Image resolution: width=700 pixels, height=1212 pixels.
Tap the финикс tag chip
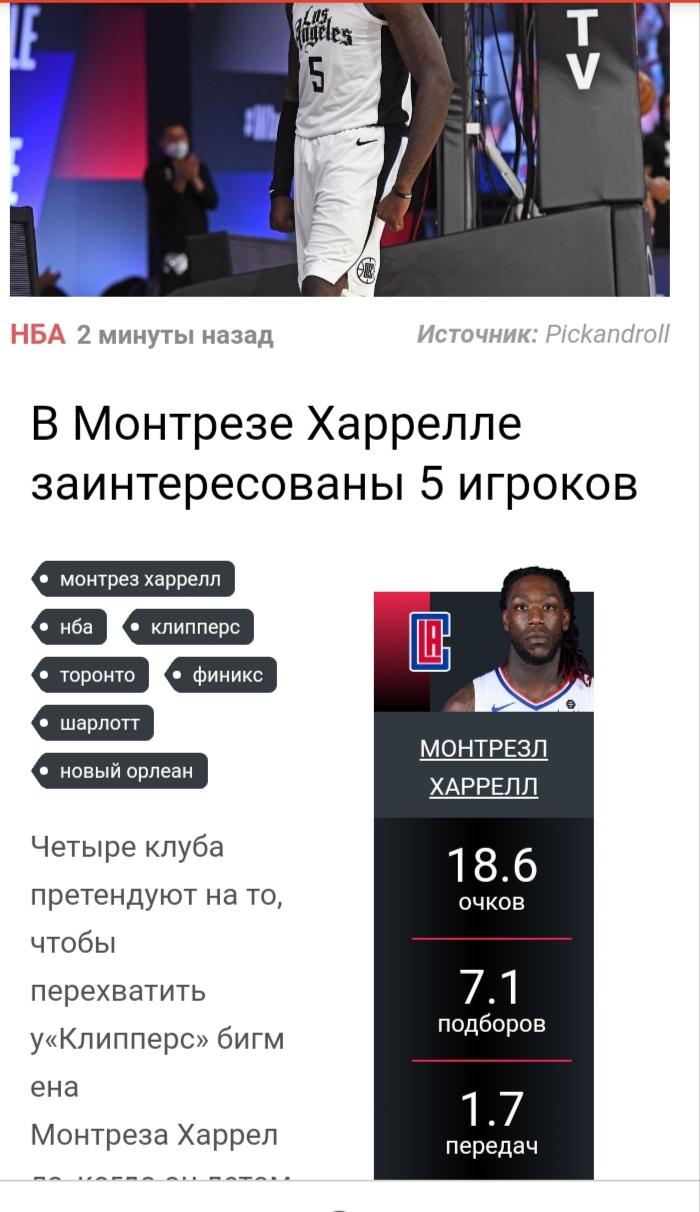220,675
